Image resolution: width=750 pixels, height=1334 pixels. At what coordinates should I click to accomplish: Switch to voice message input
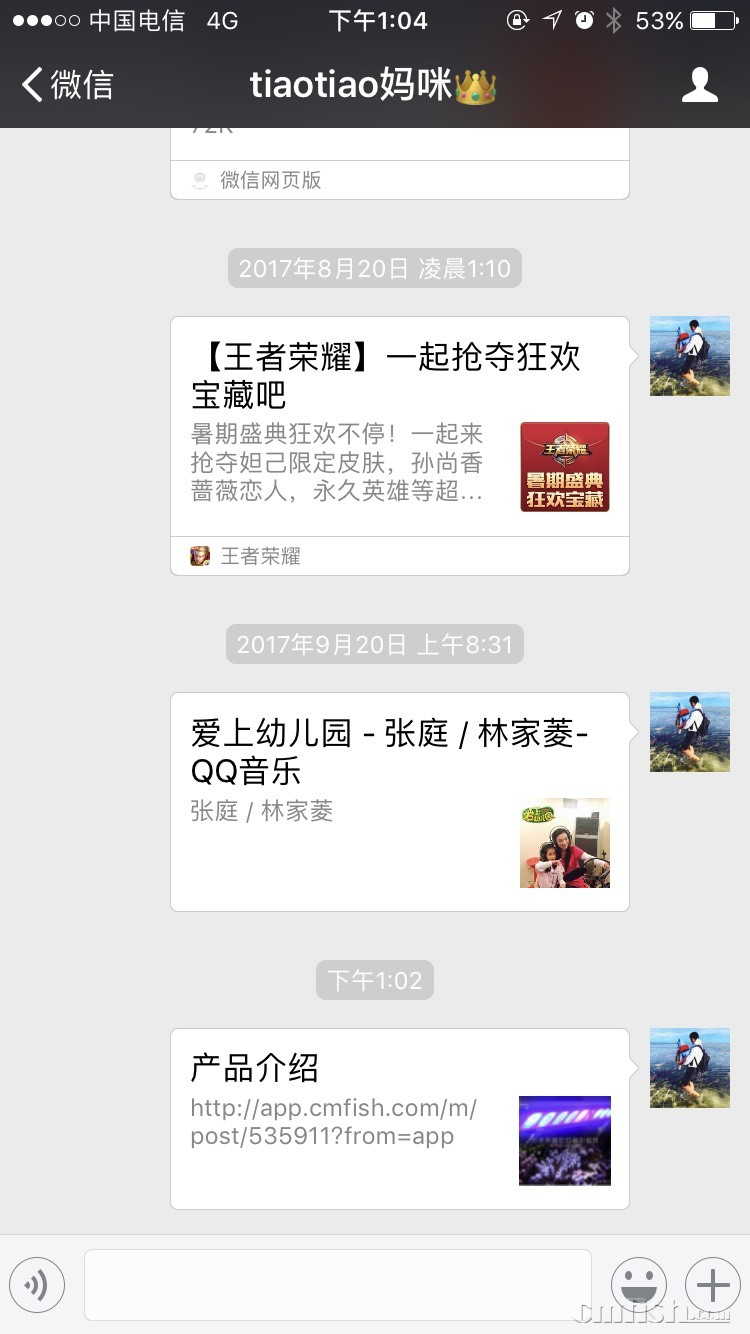(x=37, y=1284)
